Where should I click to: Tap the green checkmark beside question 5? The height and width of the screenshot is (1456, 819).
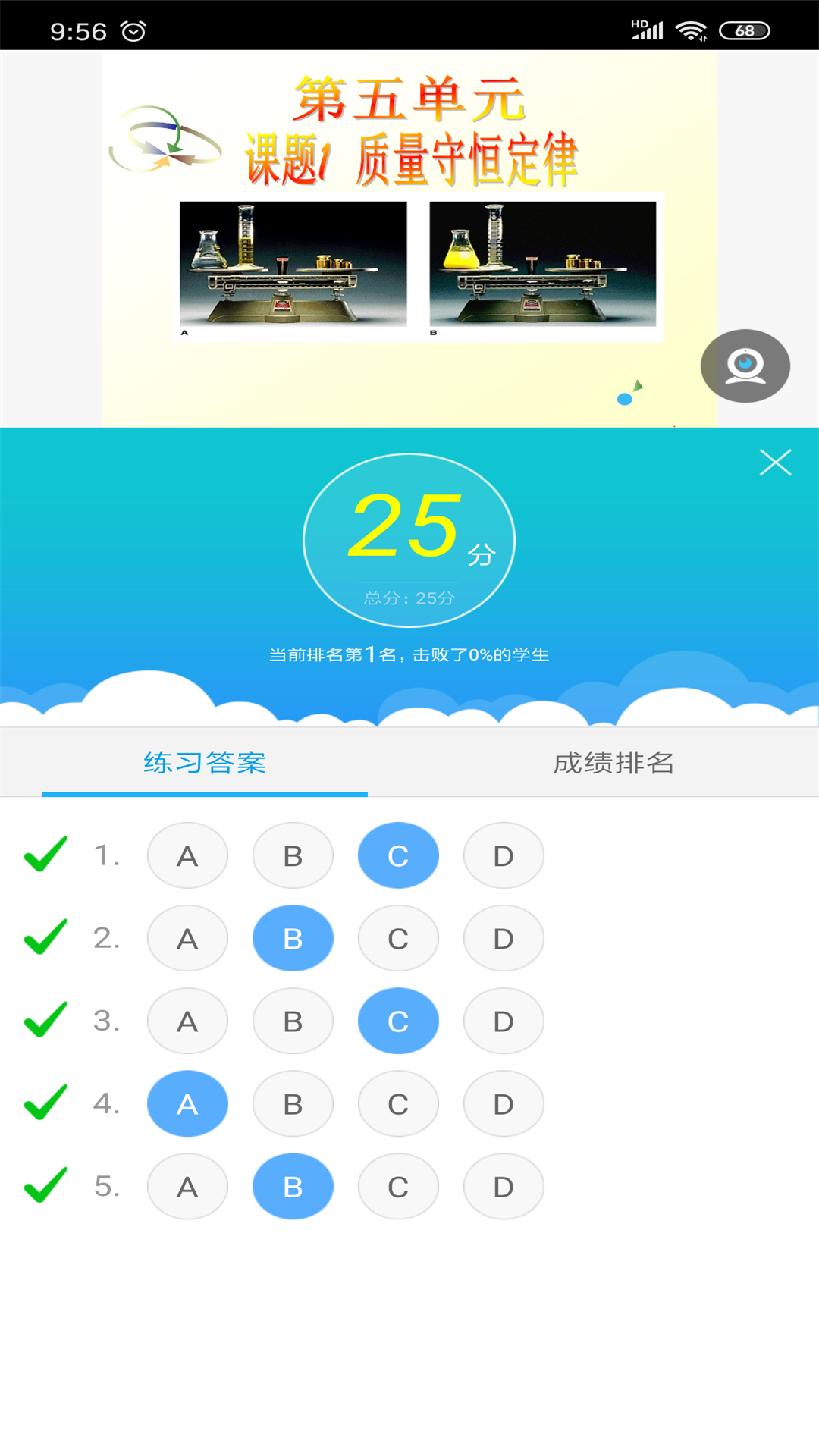[x=45, y=1187]
